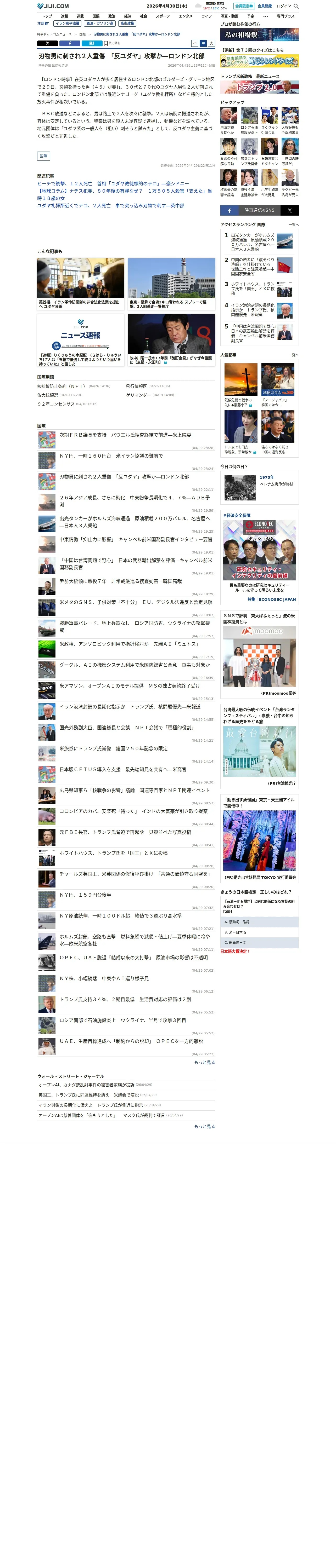Open オープンAI、カナダ銃乱射事件 WSJ link
The height and width of the screenshot is (1568, 336).
(x=87, y=1085)
